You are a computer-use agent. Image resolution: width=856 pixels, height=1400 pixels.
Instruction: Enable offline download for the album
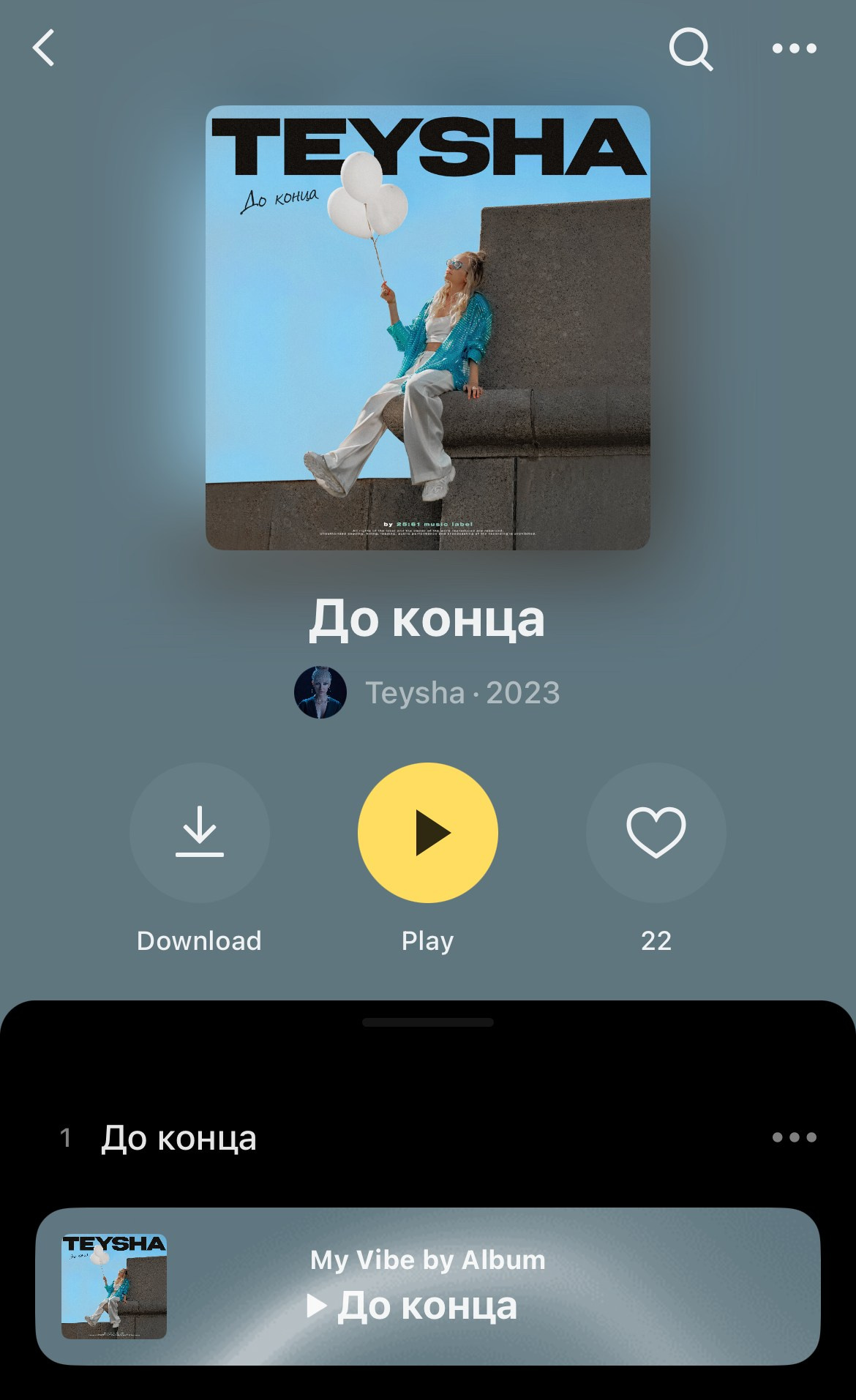[x=198, y=834]
